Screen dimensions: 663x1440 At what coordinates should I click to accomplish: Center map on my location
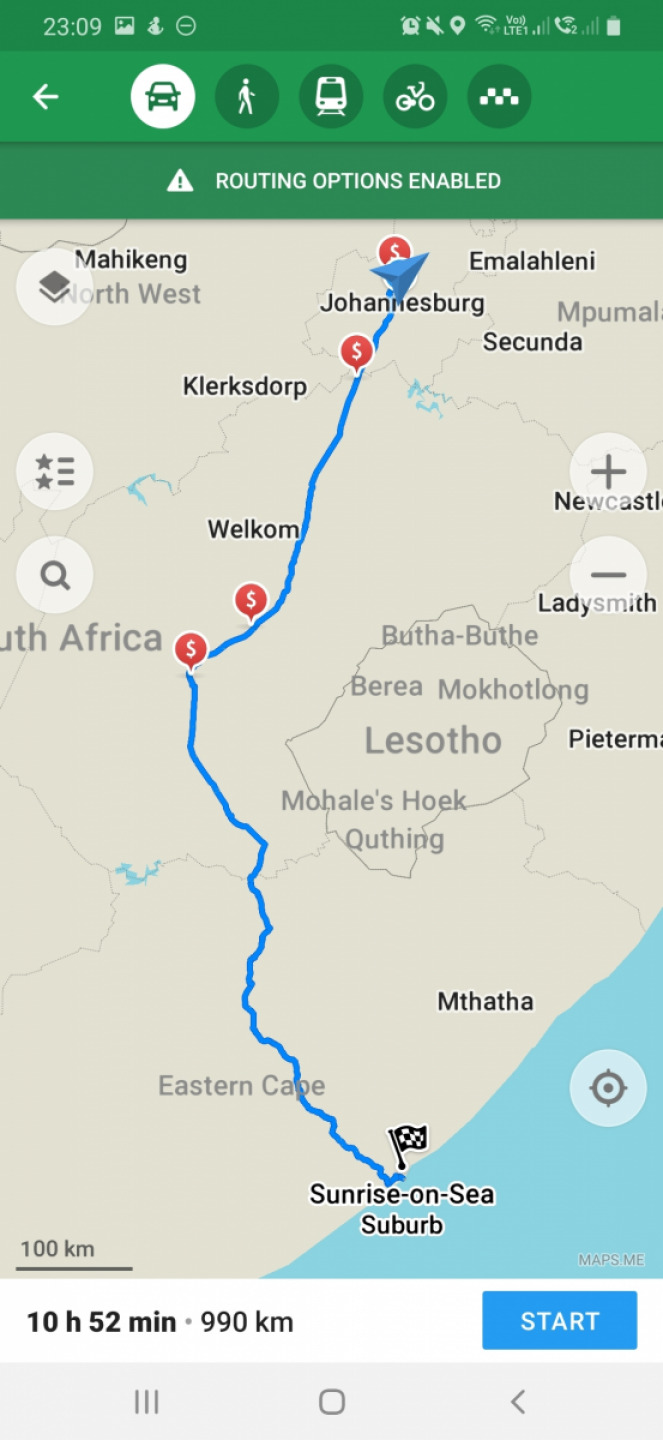pyautogui.click(x=608, y=1088)
